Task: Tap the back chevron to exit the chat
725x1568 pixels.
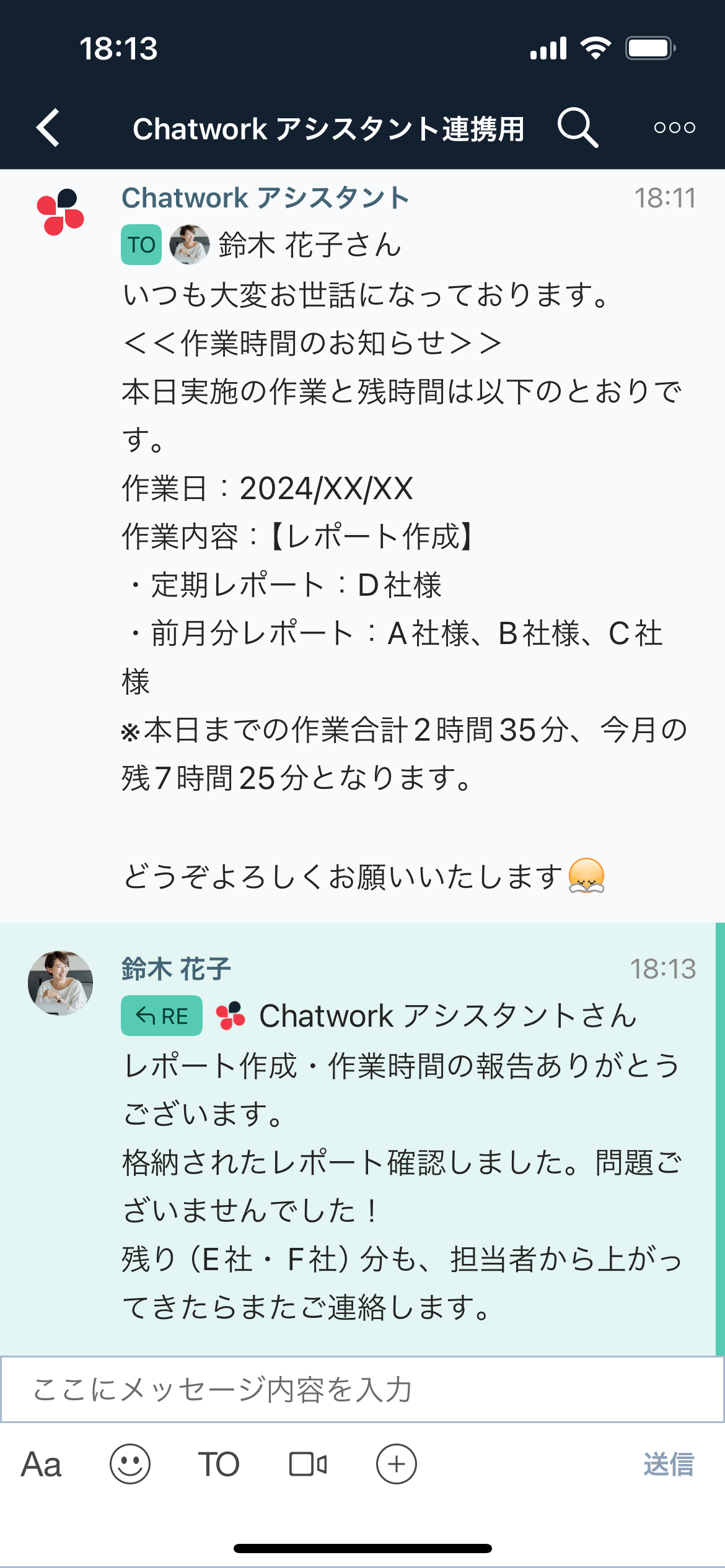Action: (x=48, y=128)
